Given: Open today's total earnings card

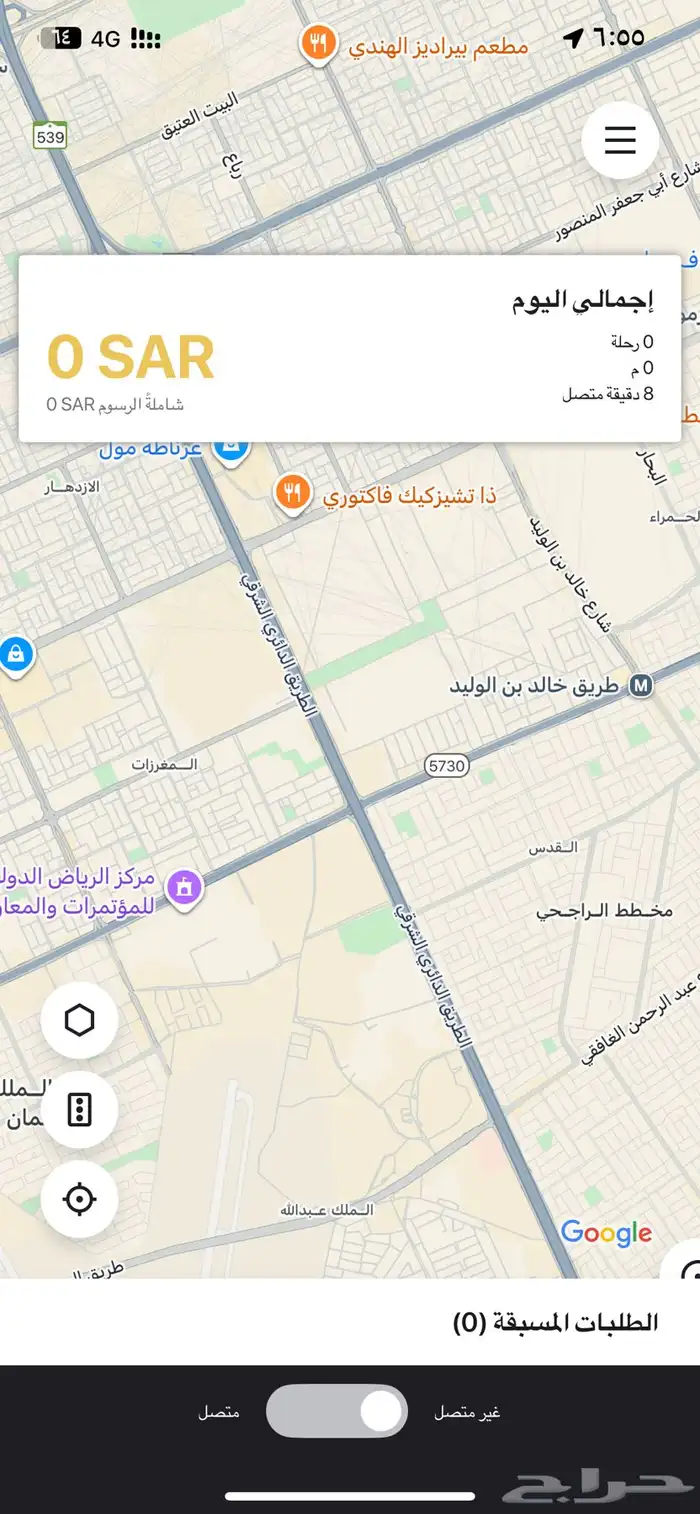Looking at the screenshot, I should coord(350,348).
